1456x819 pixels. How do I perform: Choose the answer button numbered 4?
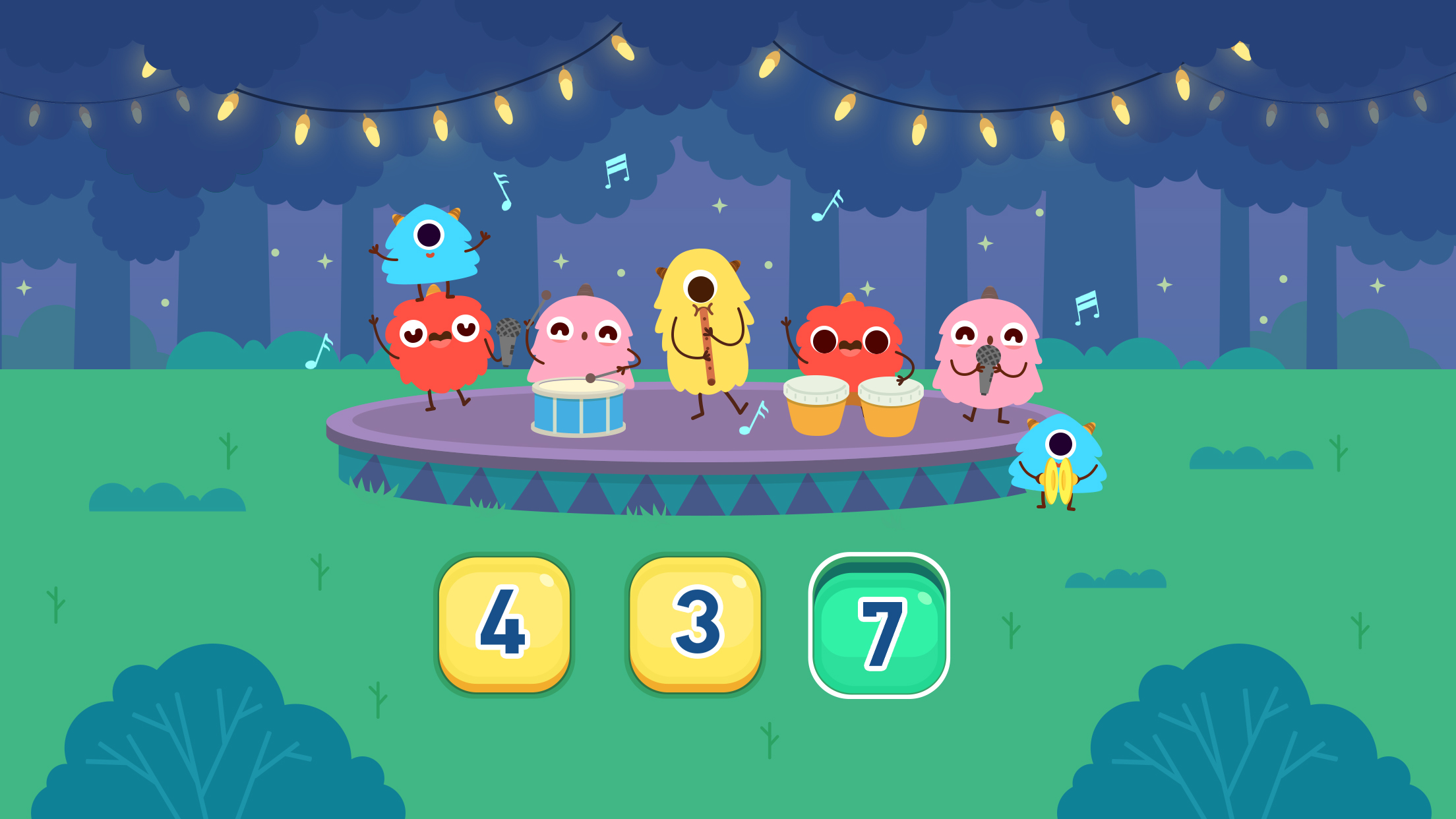point(504,624)
